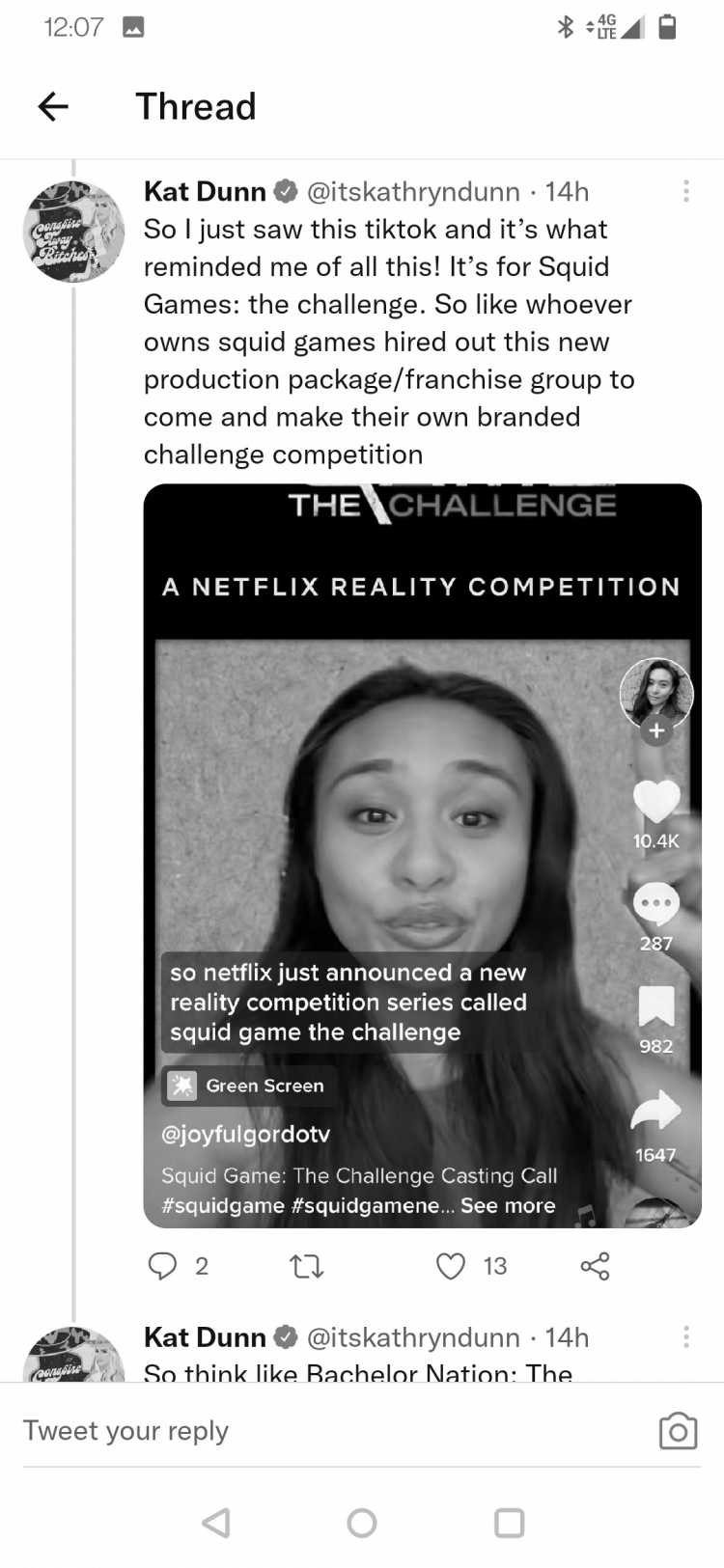Open the camera icon in reply bar
This screenshot has width=724, height=1568.
pyautogui.click(x=678, y=1431)
